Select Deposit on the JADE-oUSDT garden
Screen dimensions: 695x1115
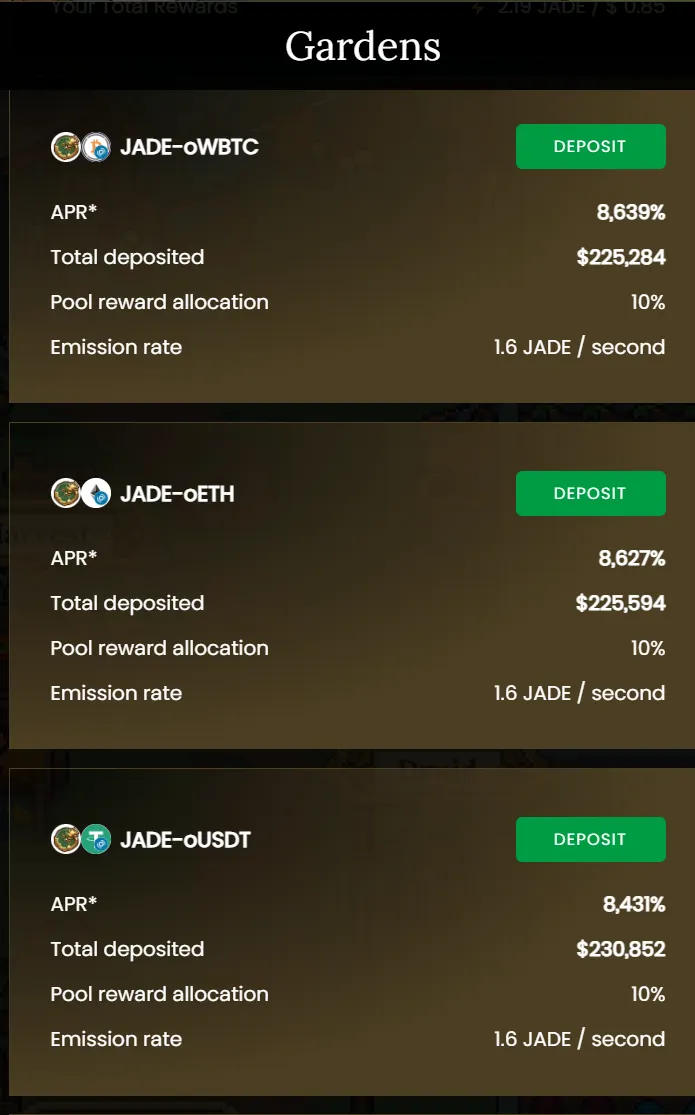click(x=590, y=839)
